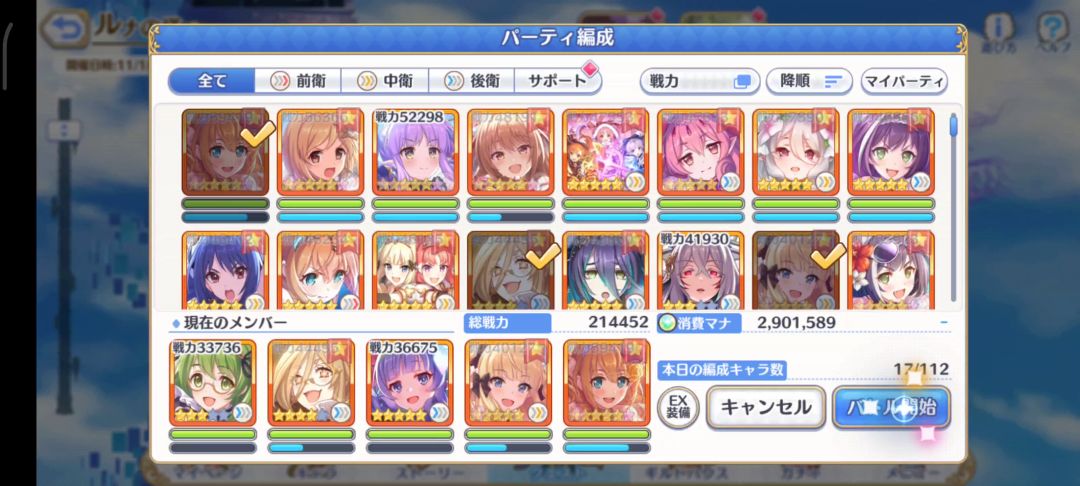Filter by the 中衛 tab

click(x=385, y=81)
